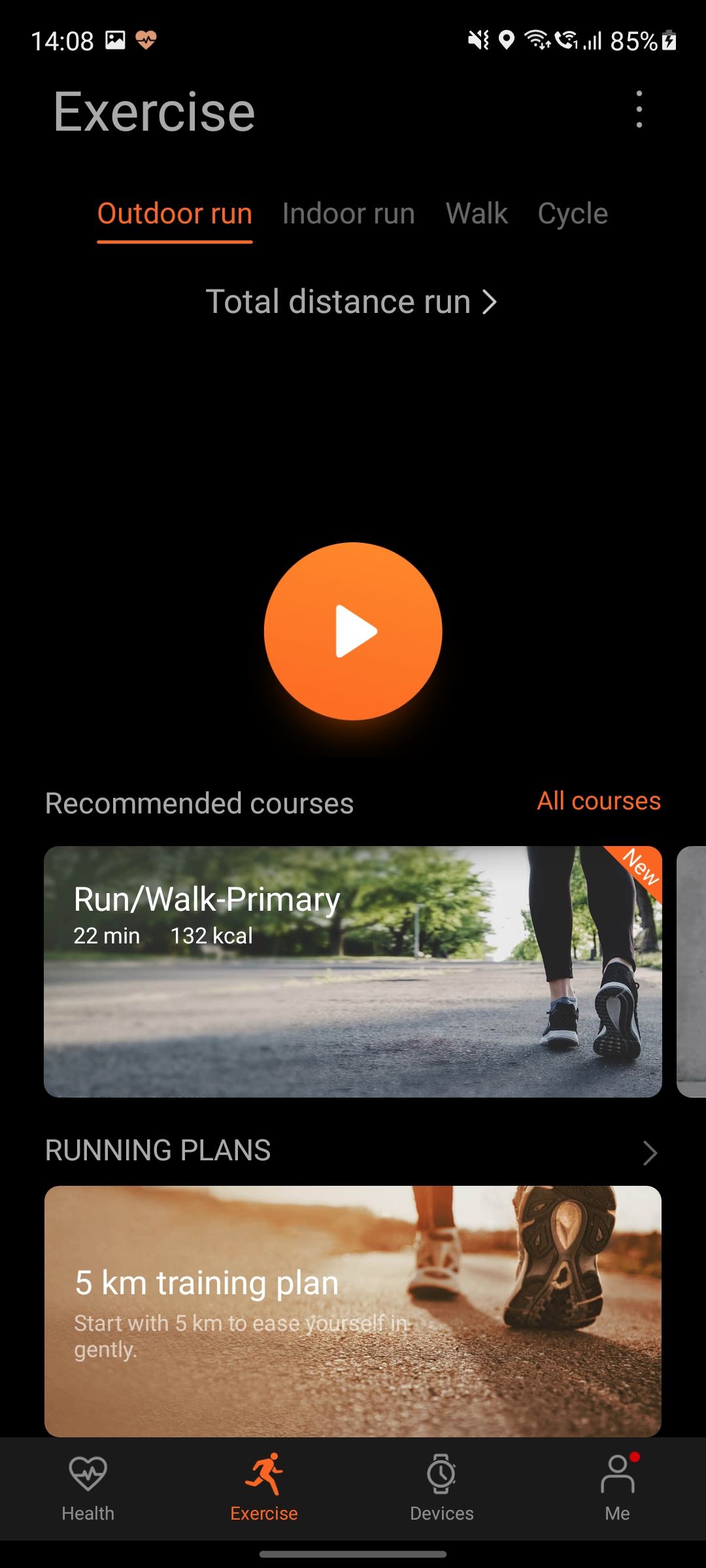
Task: Switch to the Indoor run tab
Action: 348,214
